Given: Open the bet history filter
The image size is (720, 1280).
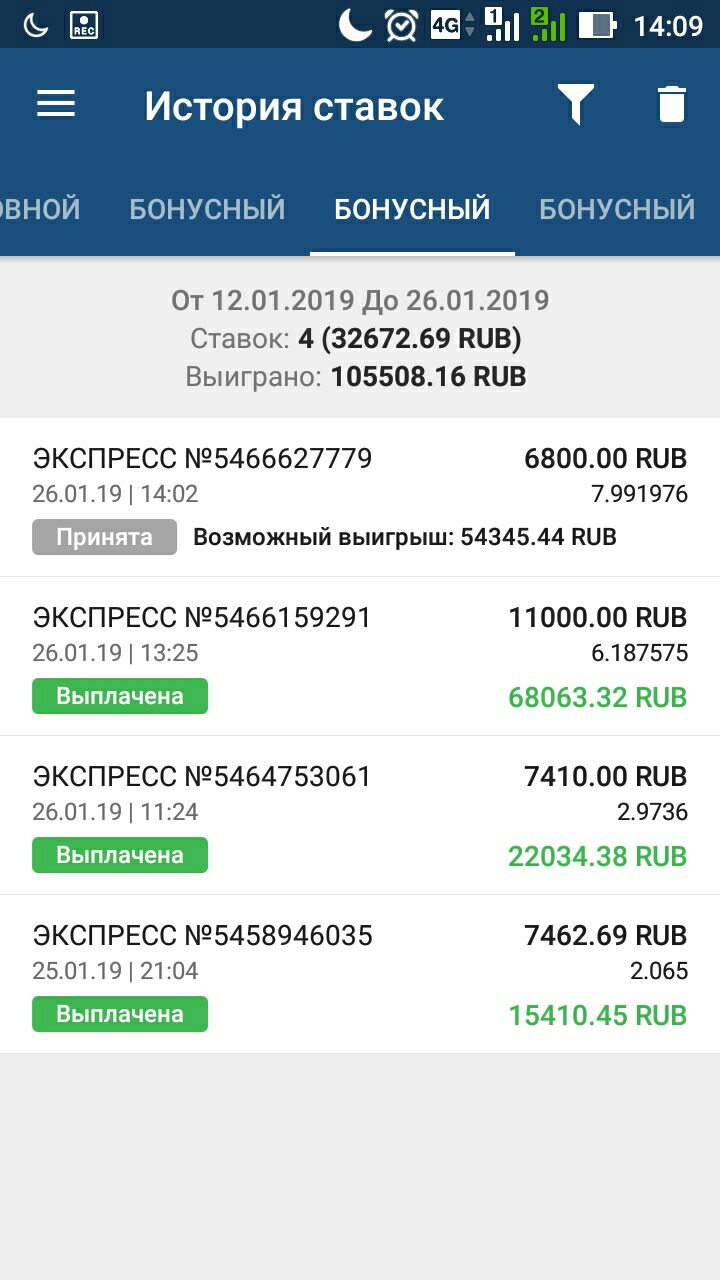Looking at the screenshot, I should click(575, 104).
